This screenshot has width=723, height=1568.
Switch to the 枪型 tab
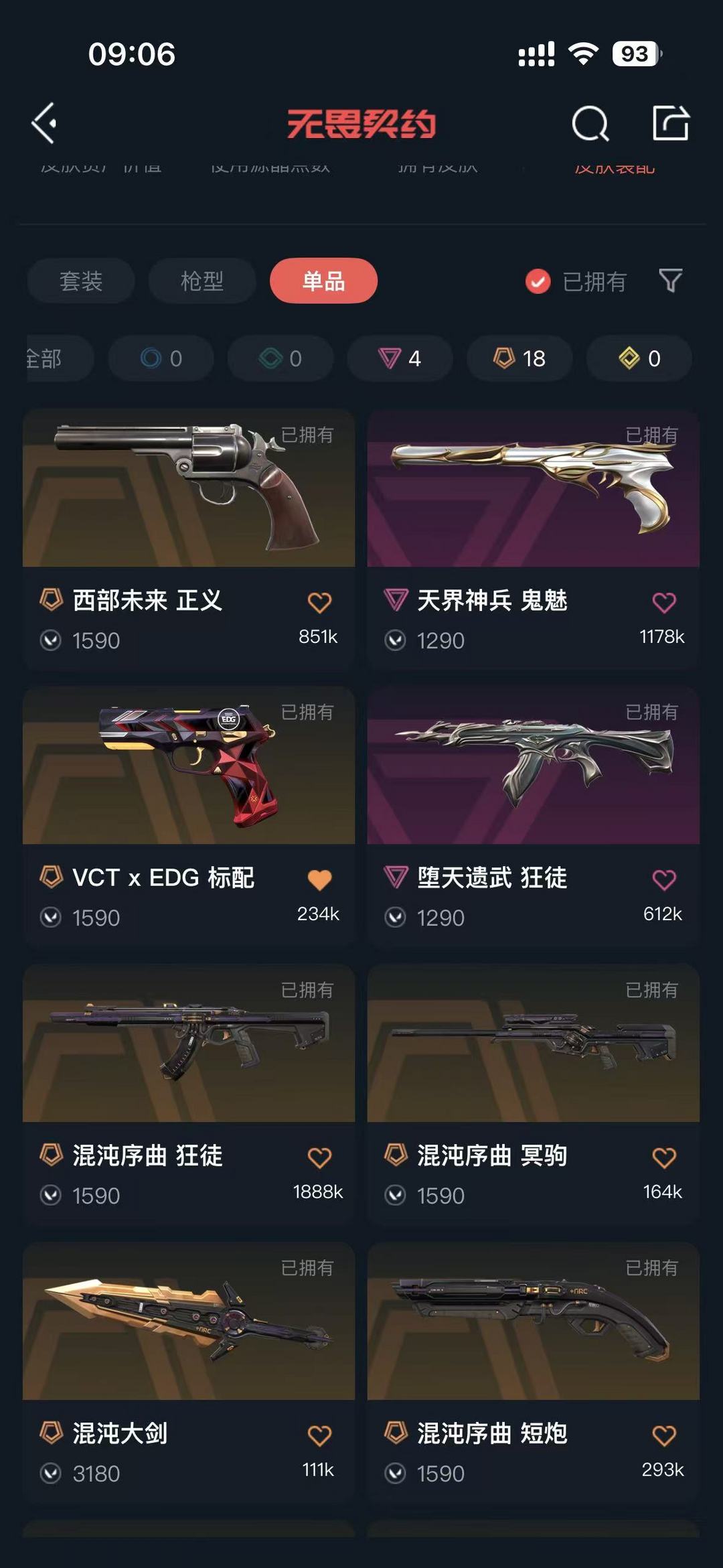pyautogui.click(x=202, y=281)
